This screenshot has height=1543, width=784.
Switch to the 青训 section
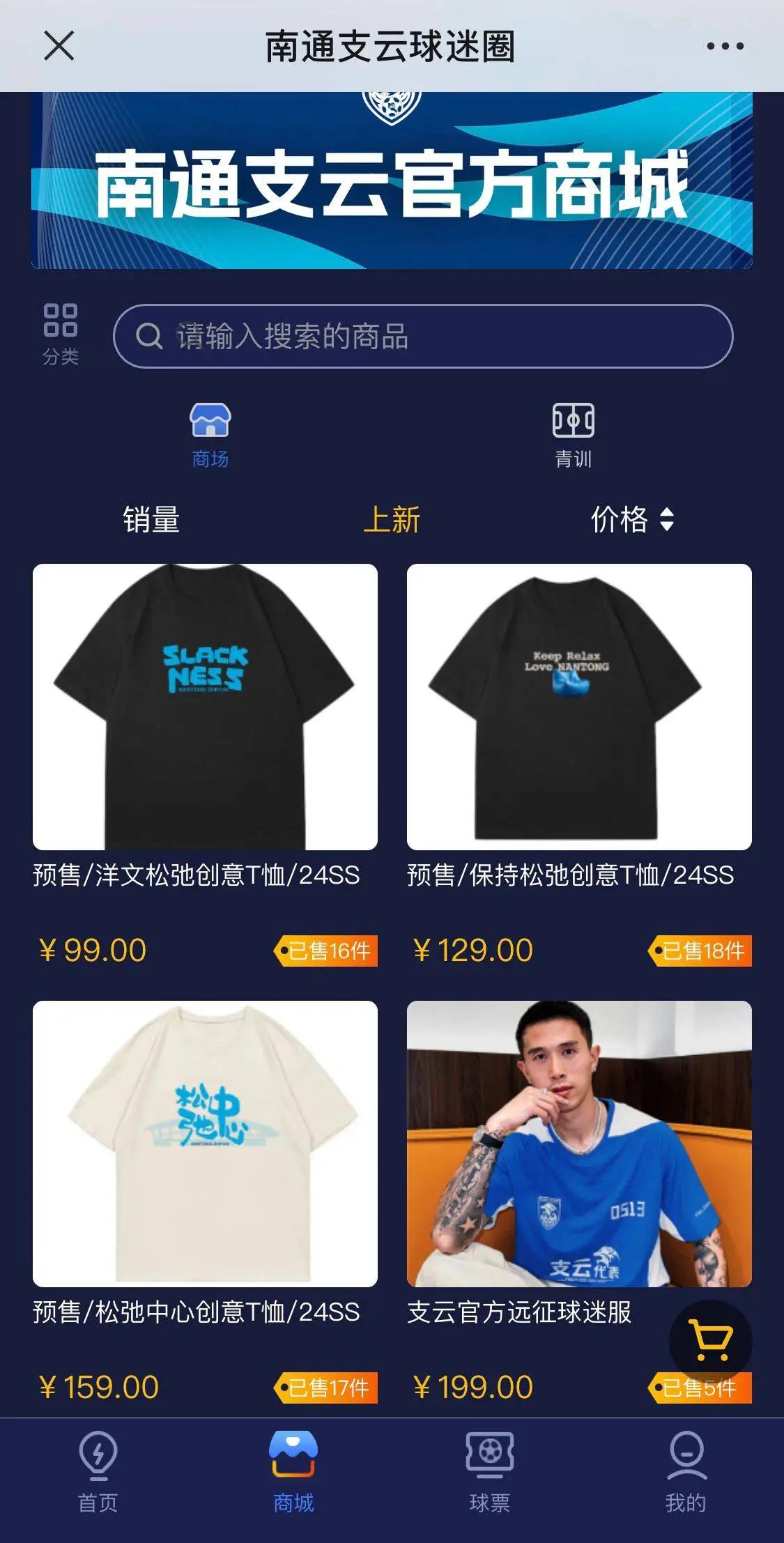pos(573,435)
